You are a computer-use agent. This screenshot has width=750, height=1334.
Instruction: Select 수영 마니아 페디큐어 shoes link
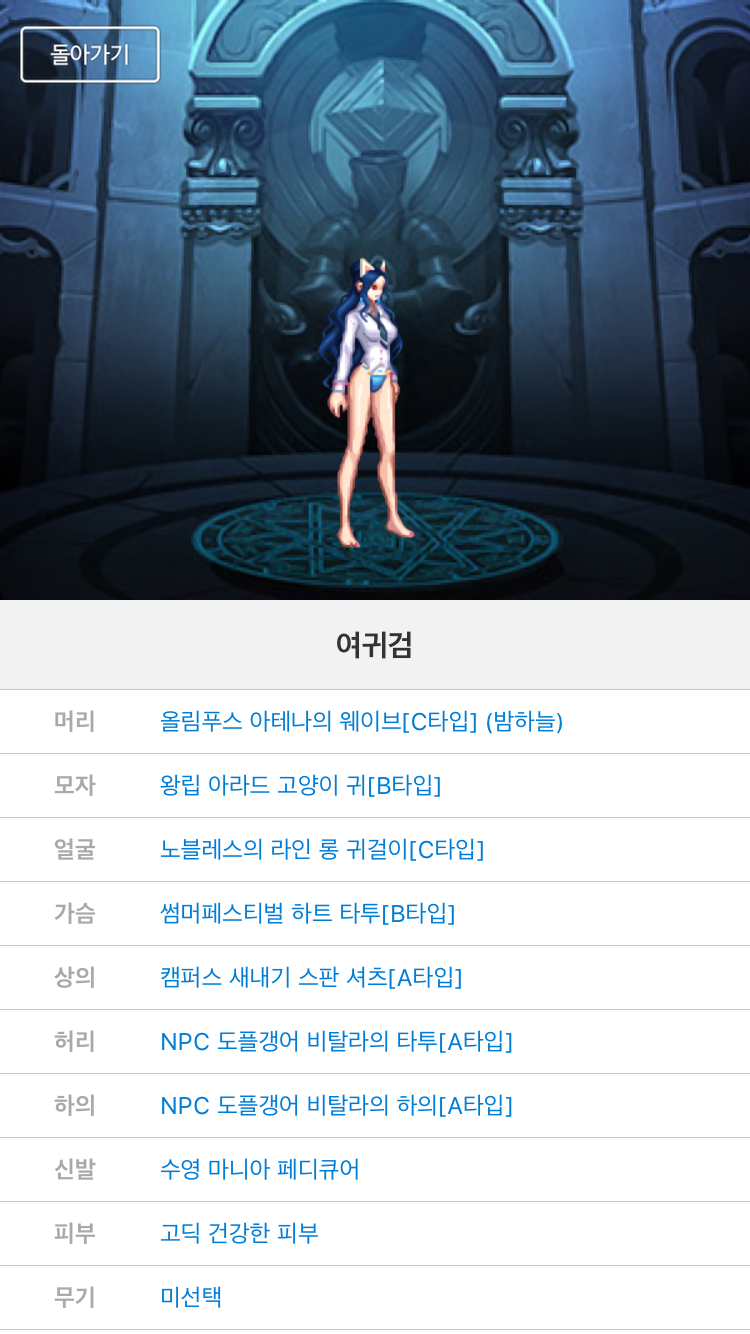point(260,1169)
